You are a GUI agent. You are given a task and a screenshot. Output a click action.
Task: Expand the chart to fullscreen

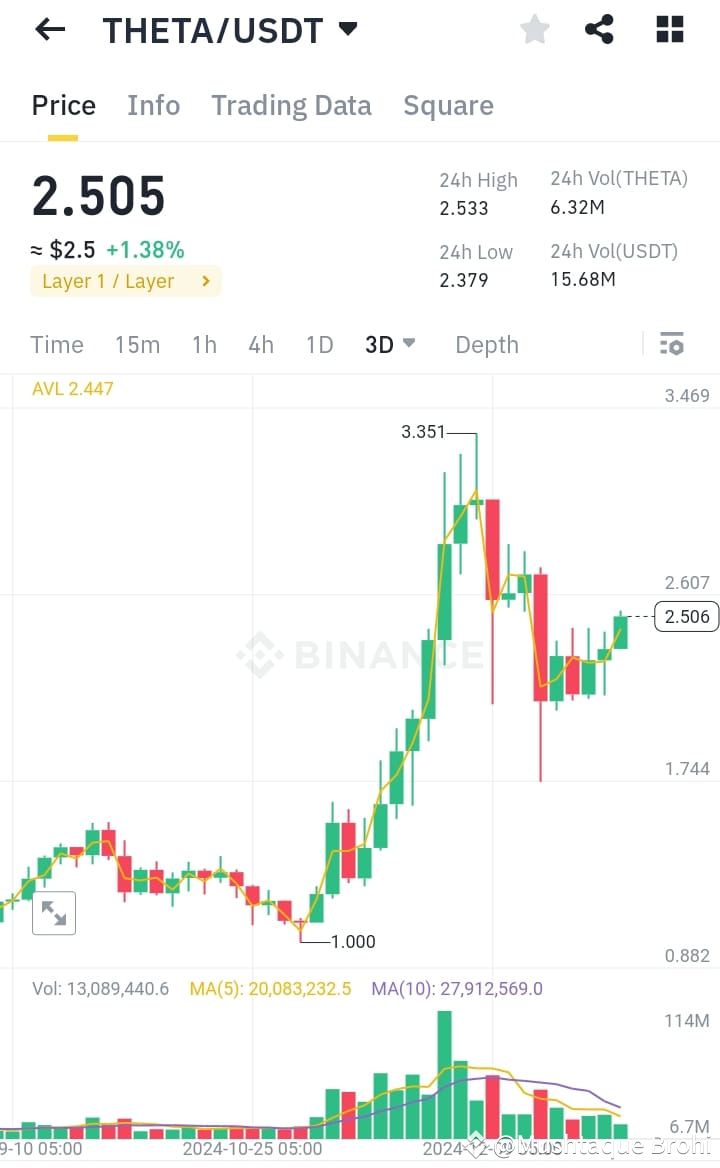(53, 912)
